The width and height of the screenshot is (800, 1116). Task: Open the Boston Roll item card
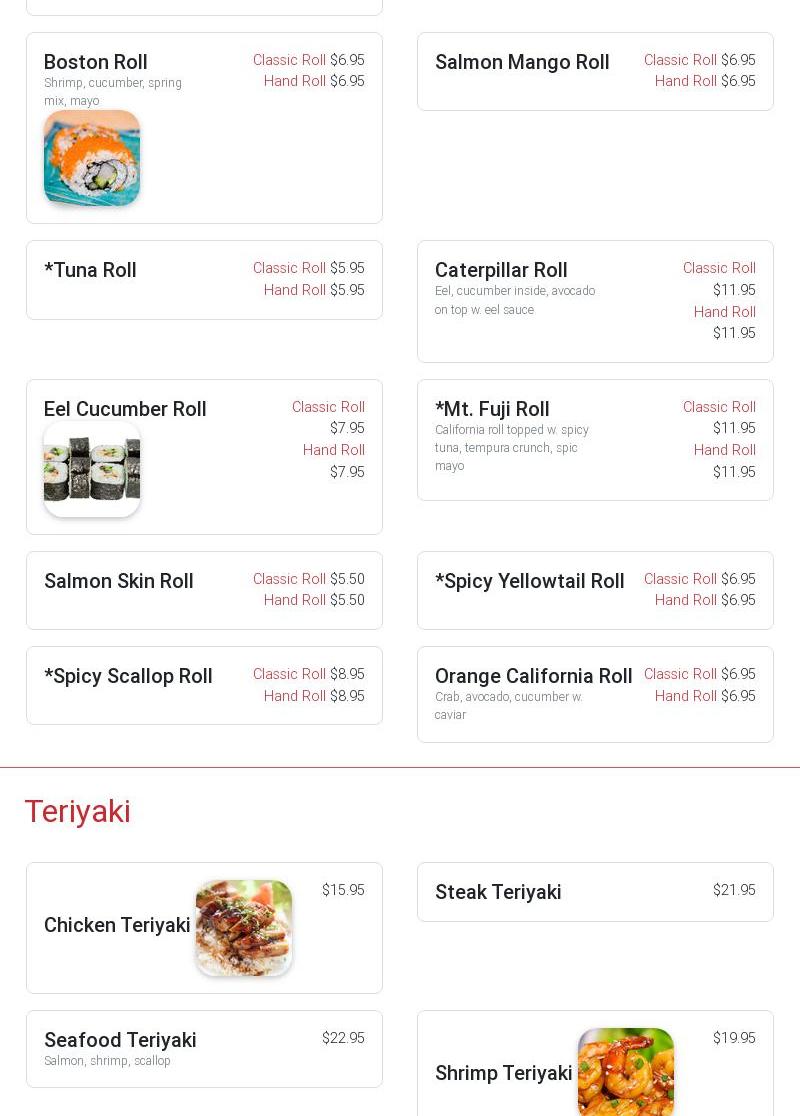click(204, 128)
